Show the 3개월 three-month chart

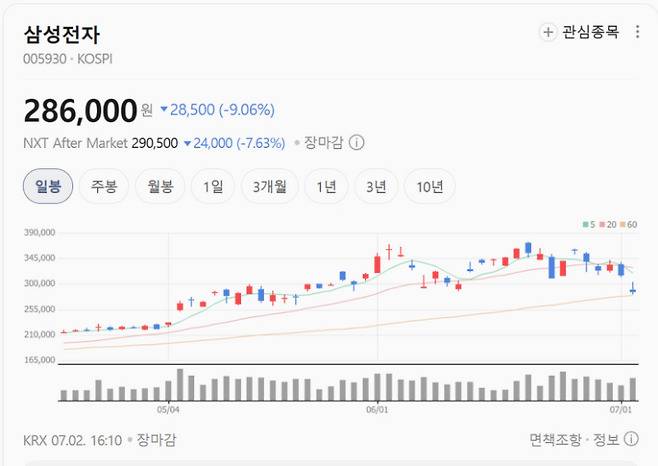[270, 186]
